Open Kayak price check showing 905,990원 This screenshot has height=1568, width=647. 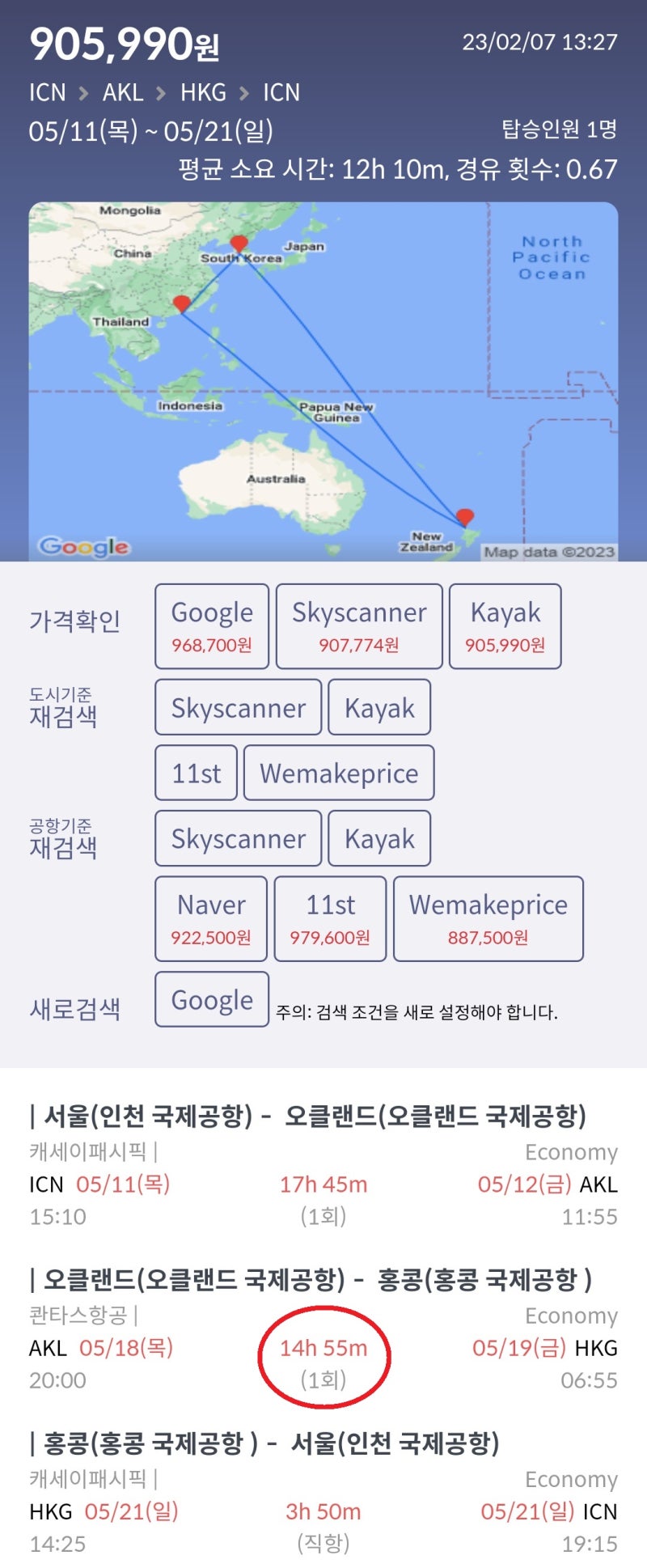(x=505, y=625)
